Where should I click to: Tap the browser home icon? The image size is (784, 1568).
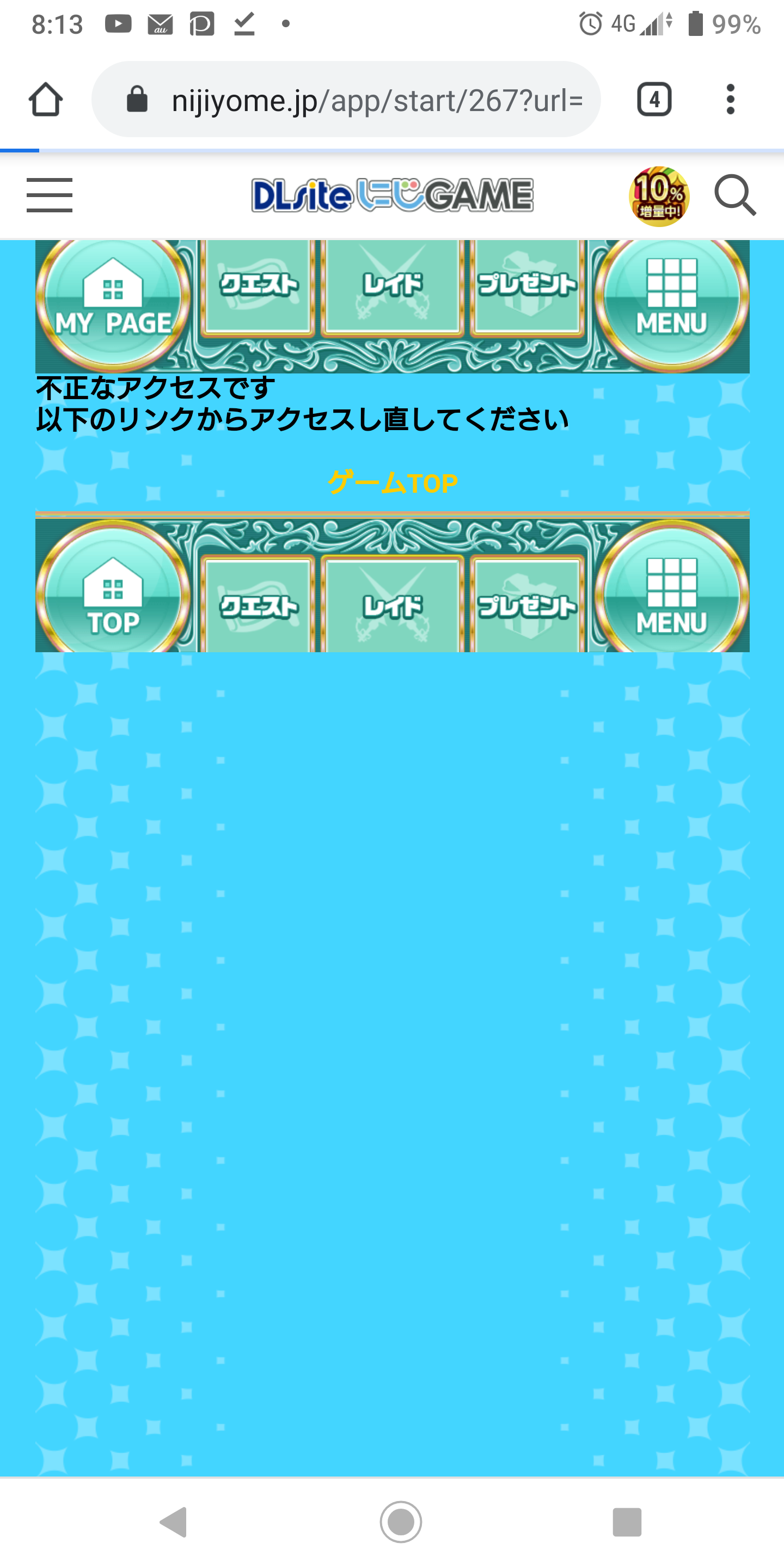[x=46, y=99]
